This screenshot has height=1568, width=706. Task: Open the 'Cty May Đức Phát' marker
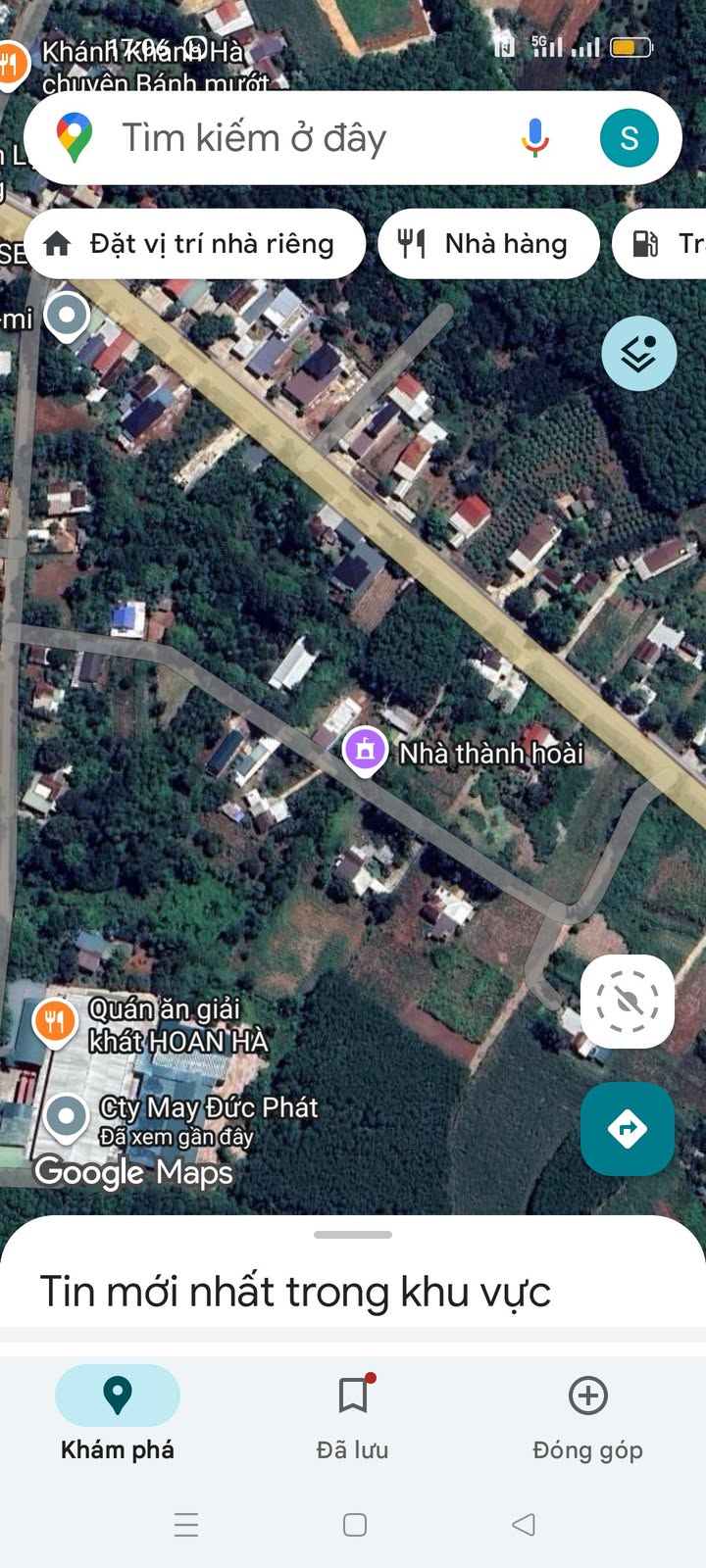point(67,1115)
